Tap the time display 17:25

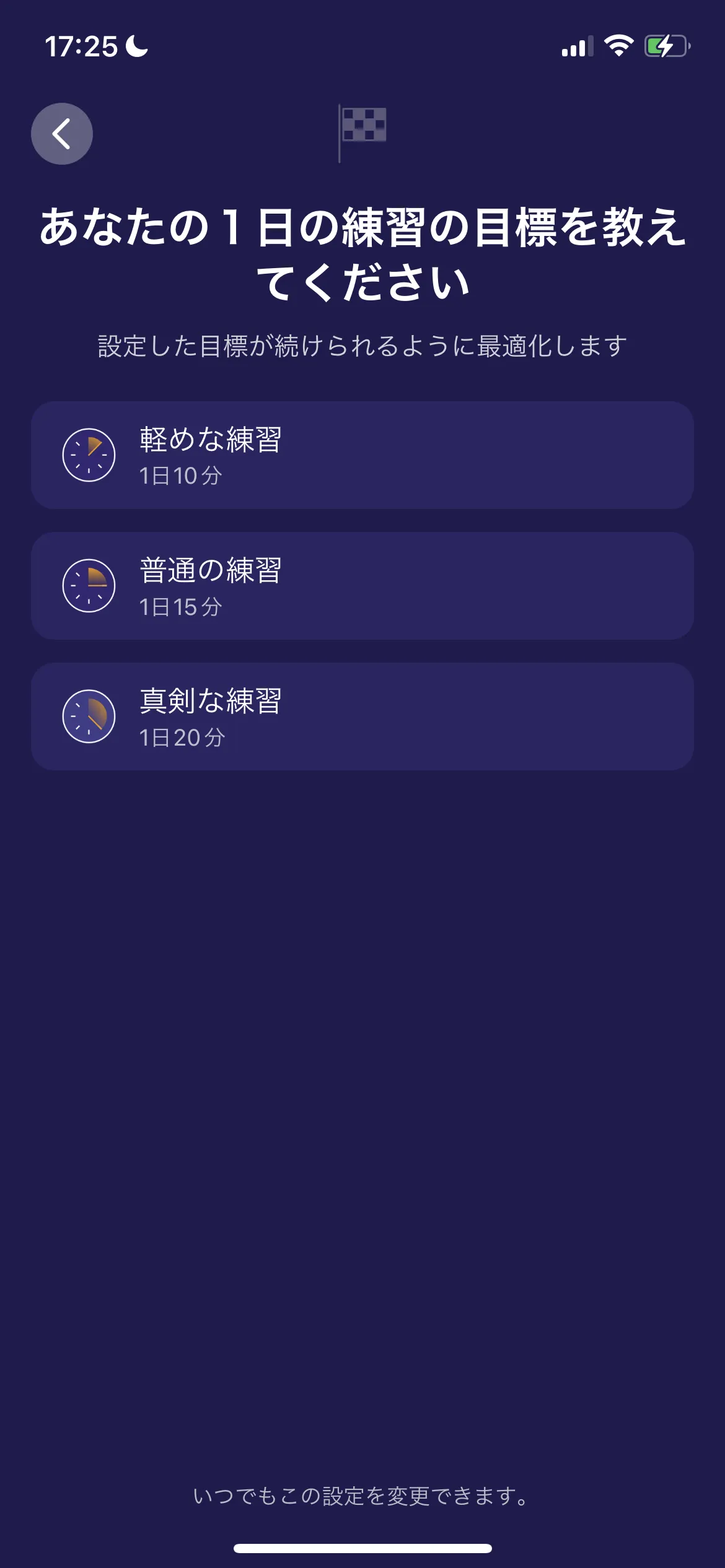tap(81, 45)
